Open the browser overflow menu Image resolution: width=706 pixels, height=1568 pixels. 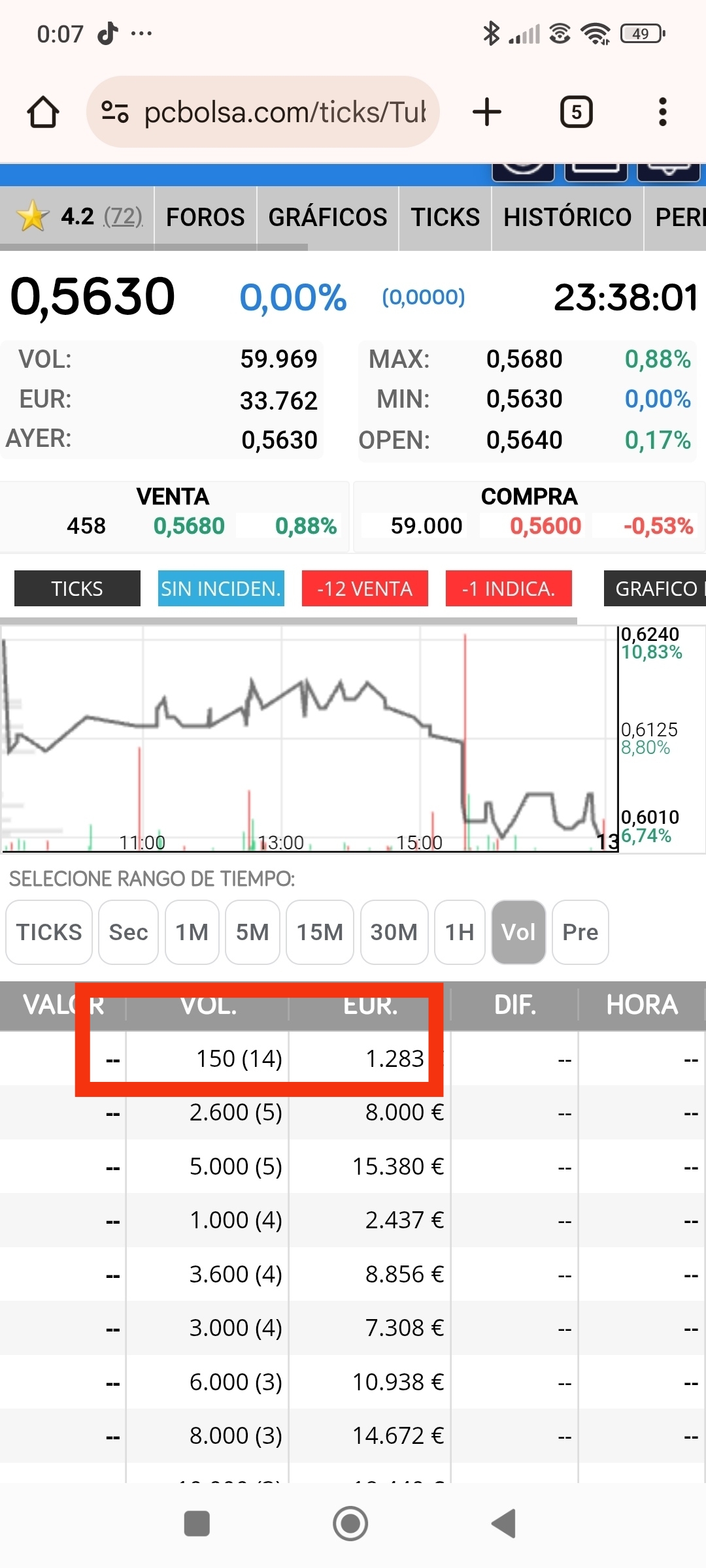[663, 112]
